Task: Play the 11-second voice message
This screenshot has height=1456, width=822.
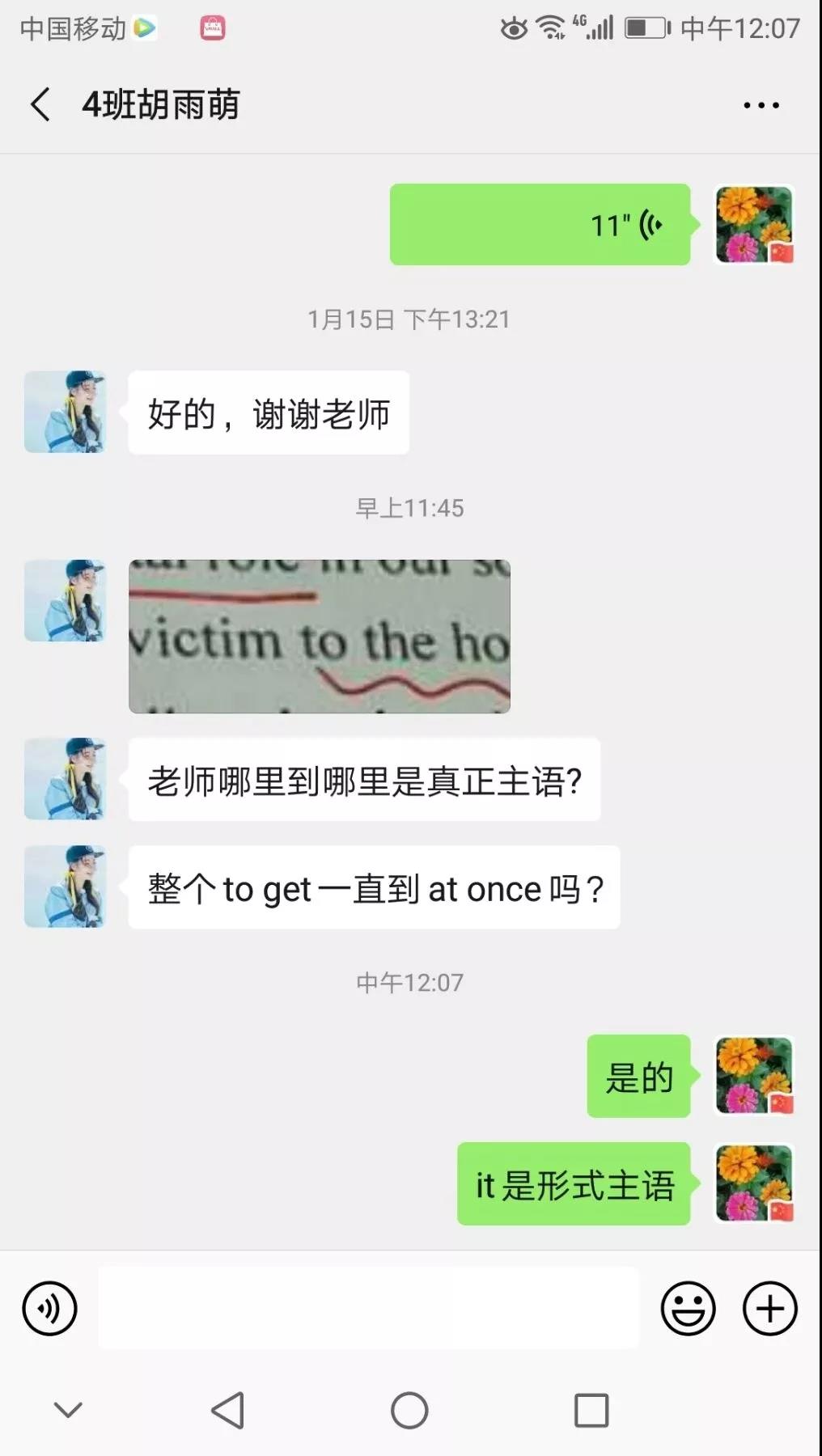Action: tap(540, 225)
